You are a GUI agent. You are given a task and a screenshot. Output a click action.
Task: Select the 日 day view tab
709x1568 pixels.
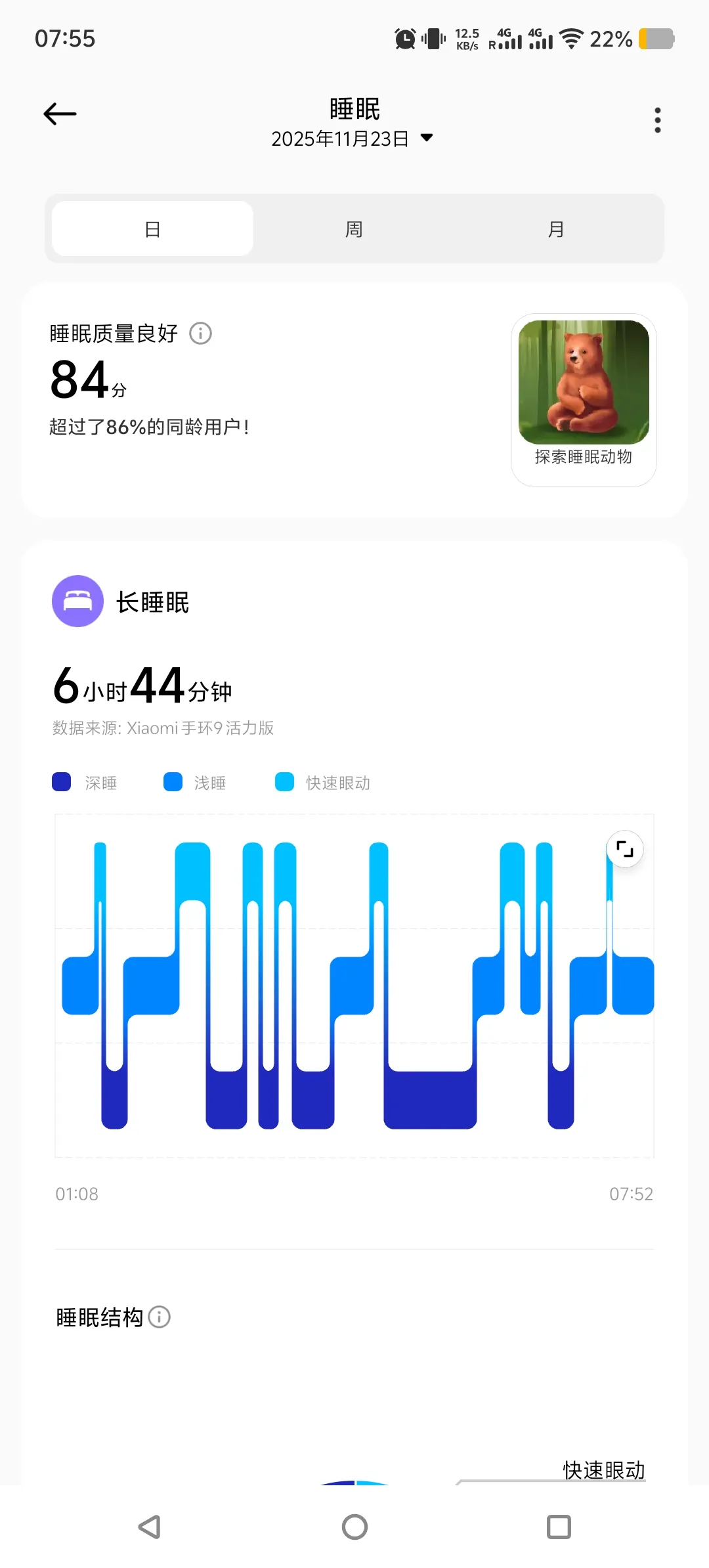coord(153,229)
